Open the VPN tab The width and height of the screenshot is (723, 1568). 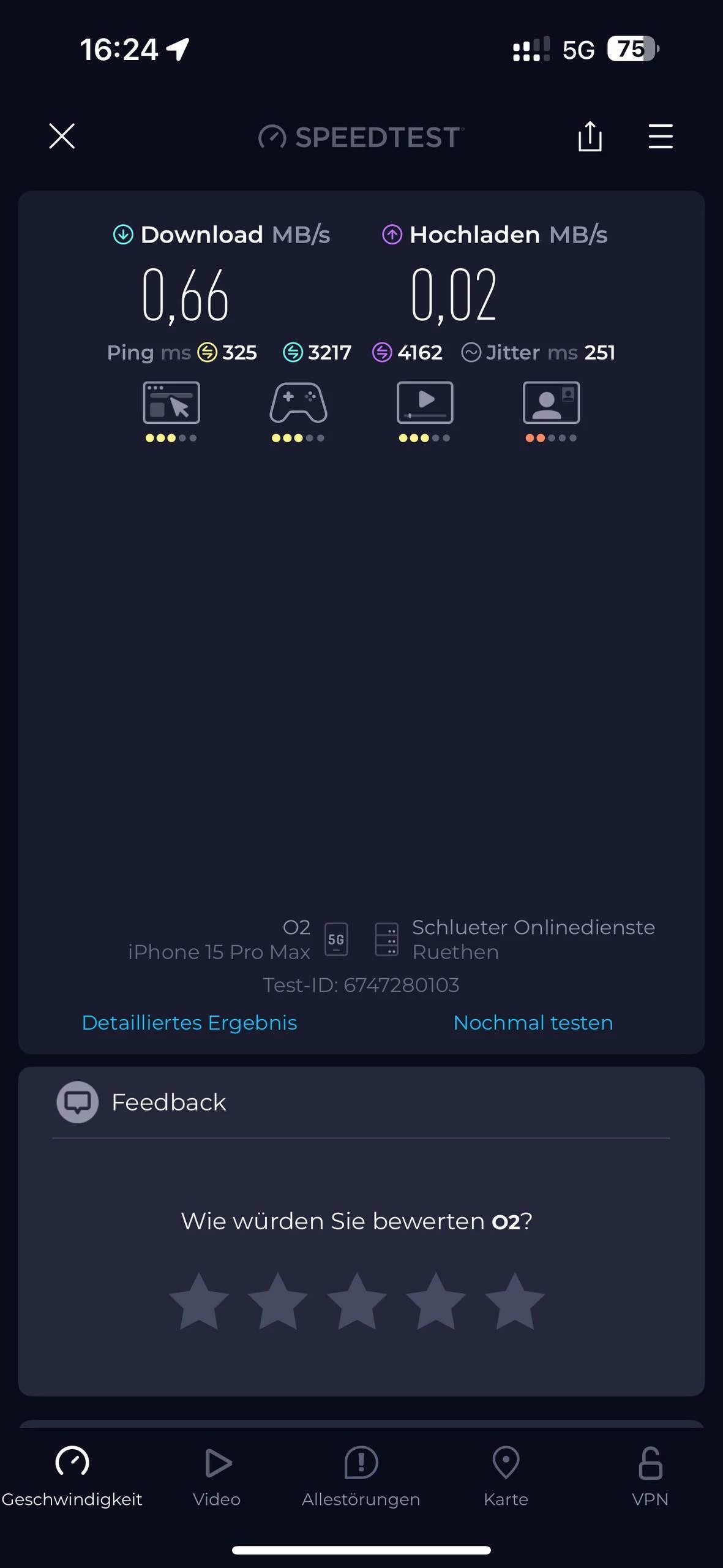tap(650, 1476)
